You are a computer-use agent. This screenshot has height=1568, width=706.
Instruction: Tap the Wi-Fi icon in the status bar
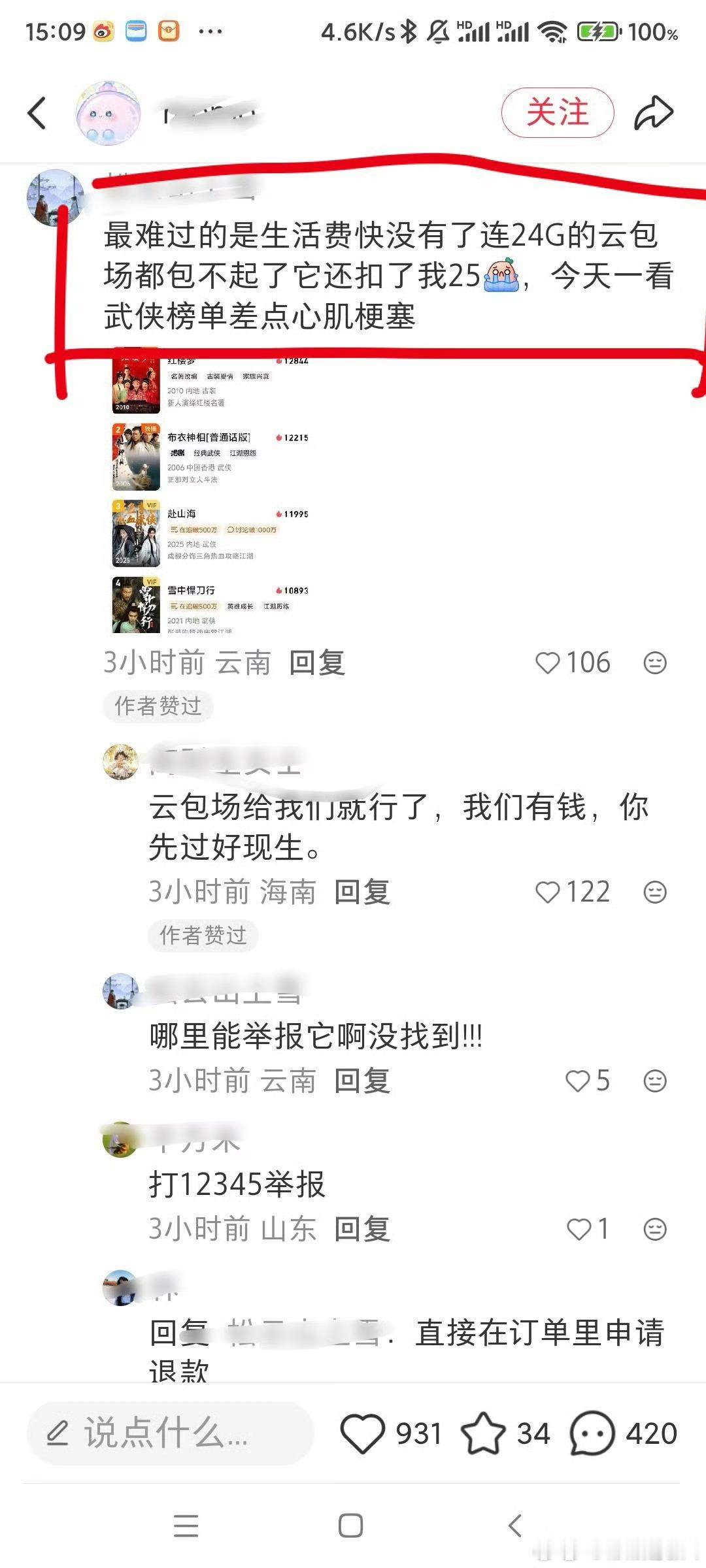[x=552, y=31]
